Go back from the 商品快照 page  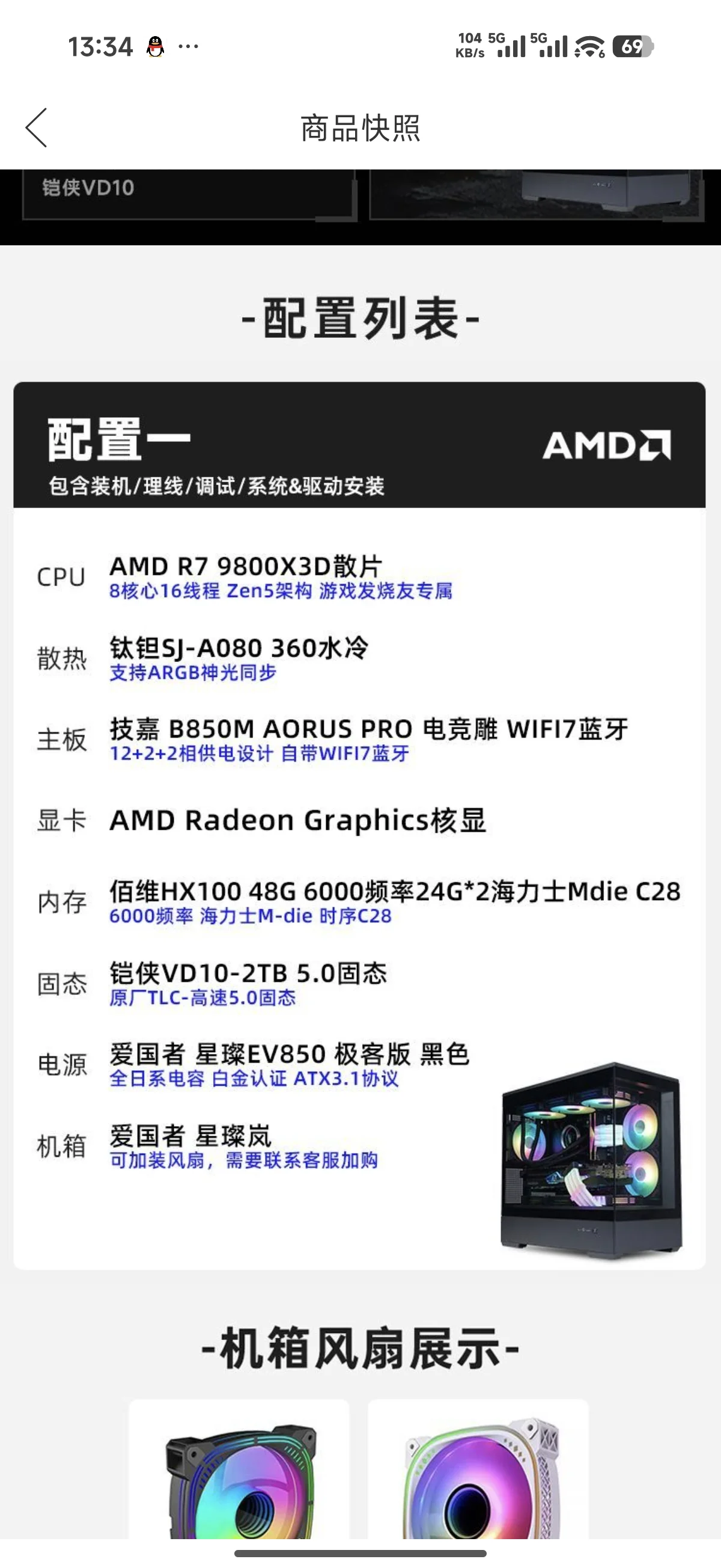pos(37,128)
